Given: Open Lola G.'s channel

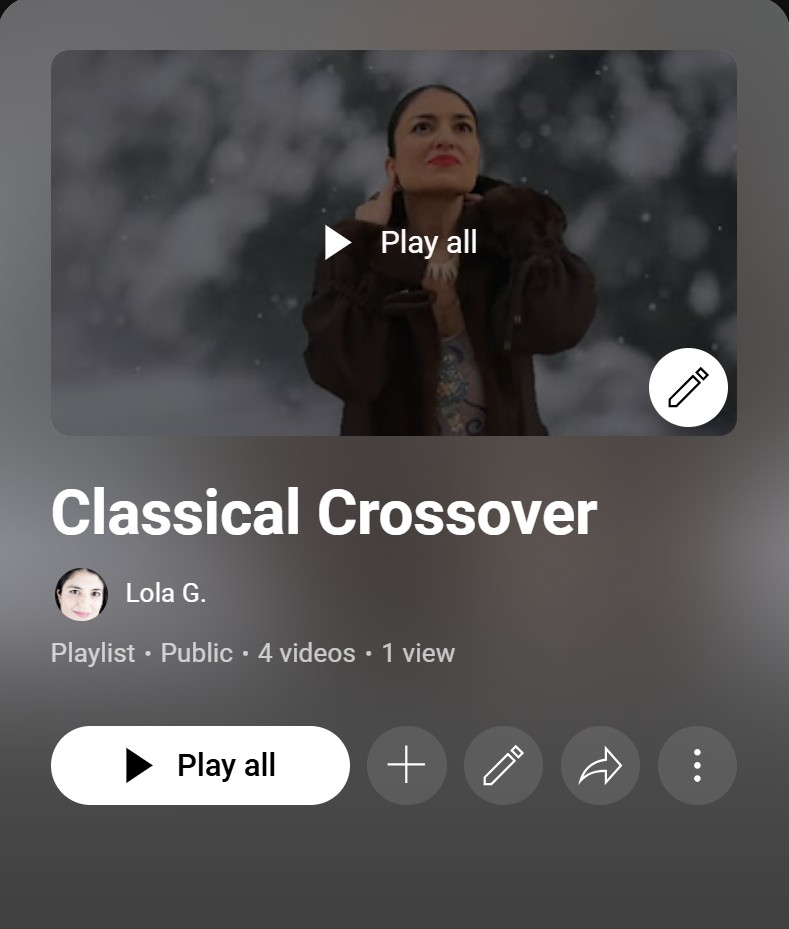Looking at the screenshot, I should (165, 593).
